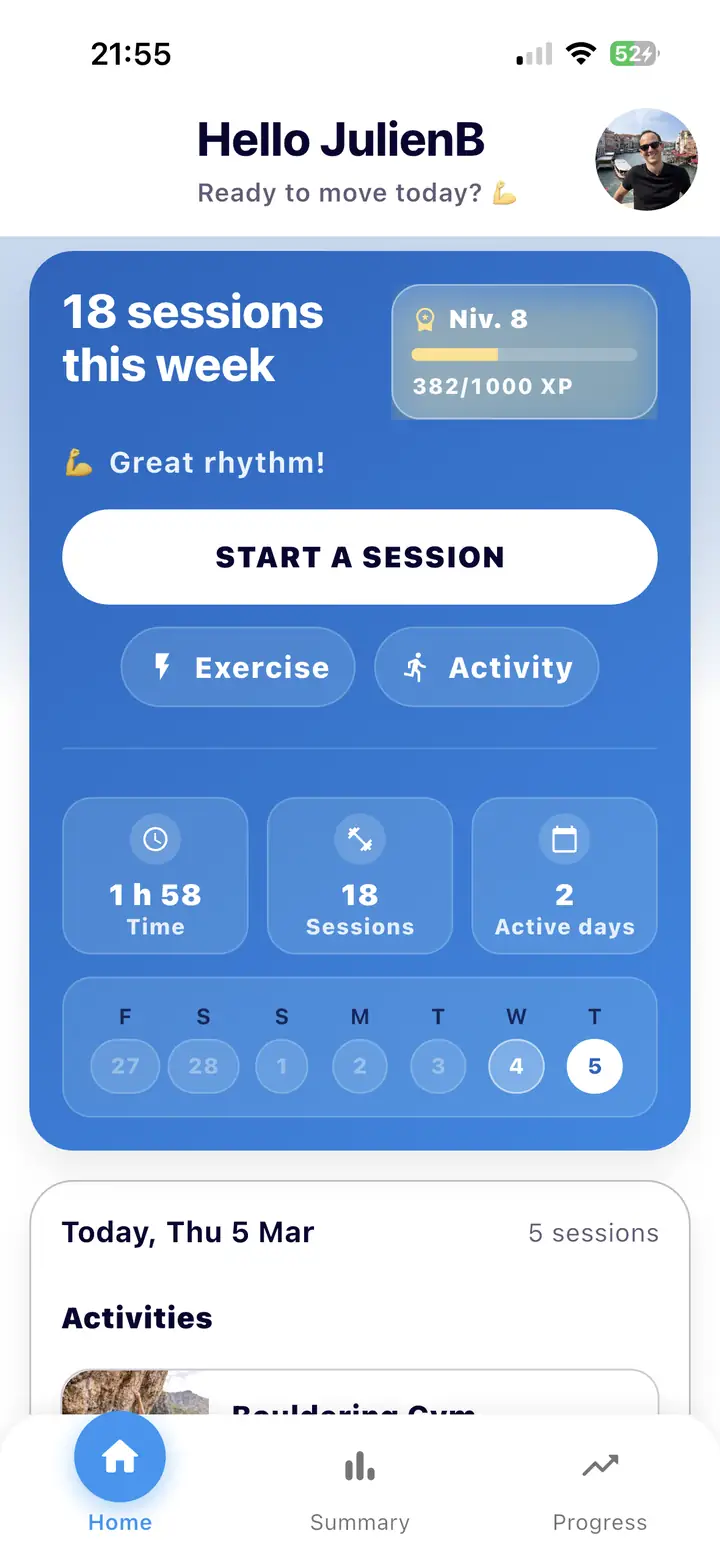This screenshot has height=1561, width=720.
Task: Expand the Bouldering Gym activity entry
Action: (359, 1400)
